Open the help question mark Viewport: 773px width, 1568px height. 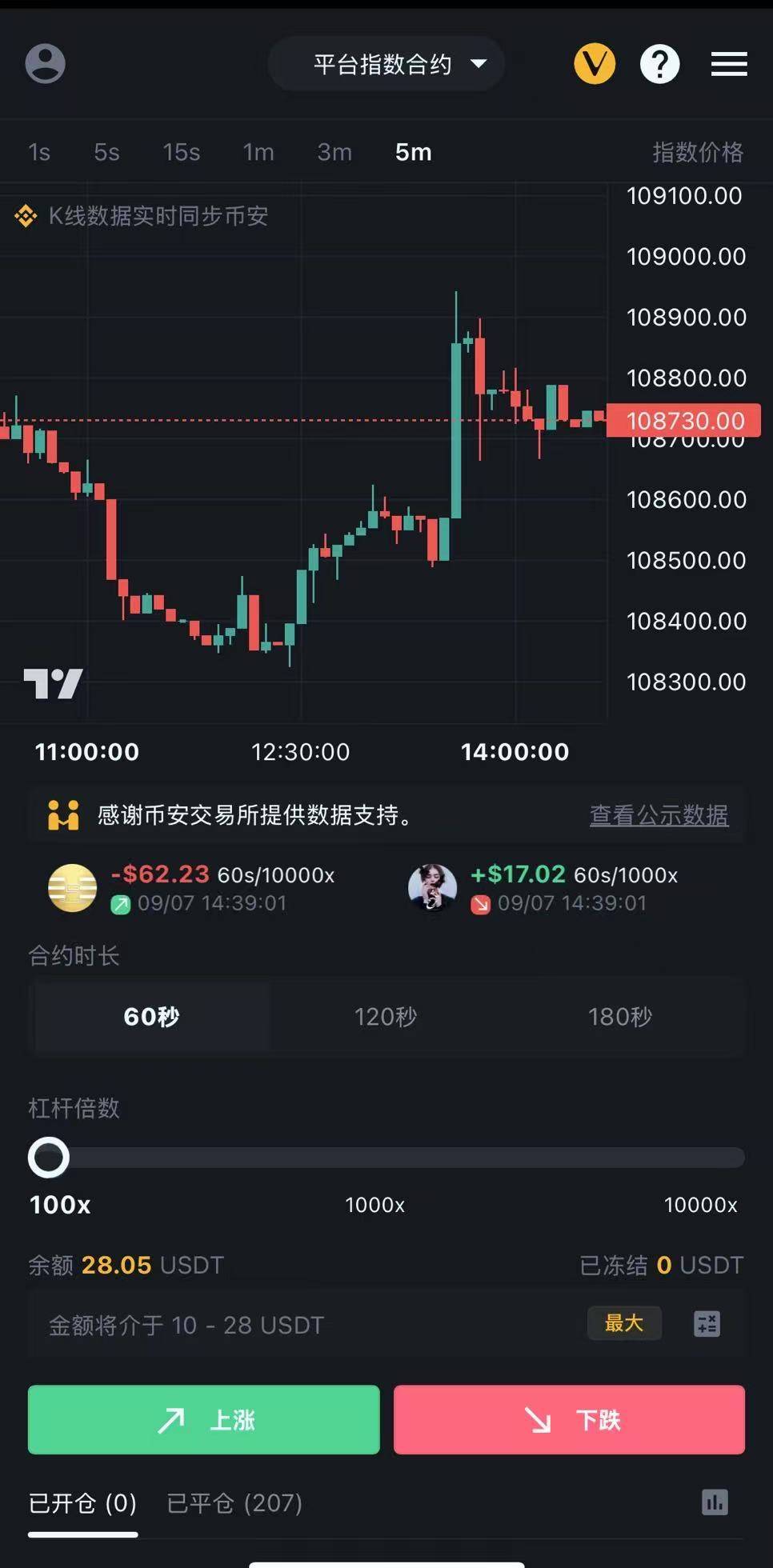pos(659,64)
